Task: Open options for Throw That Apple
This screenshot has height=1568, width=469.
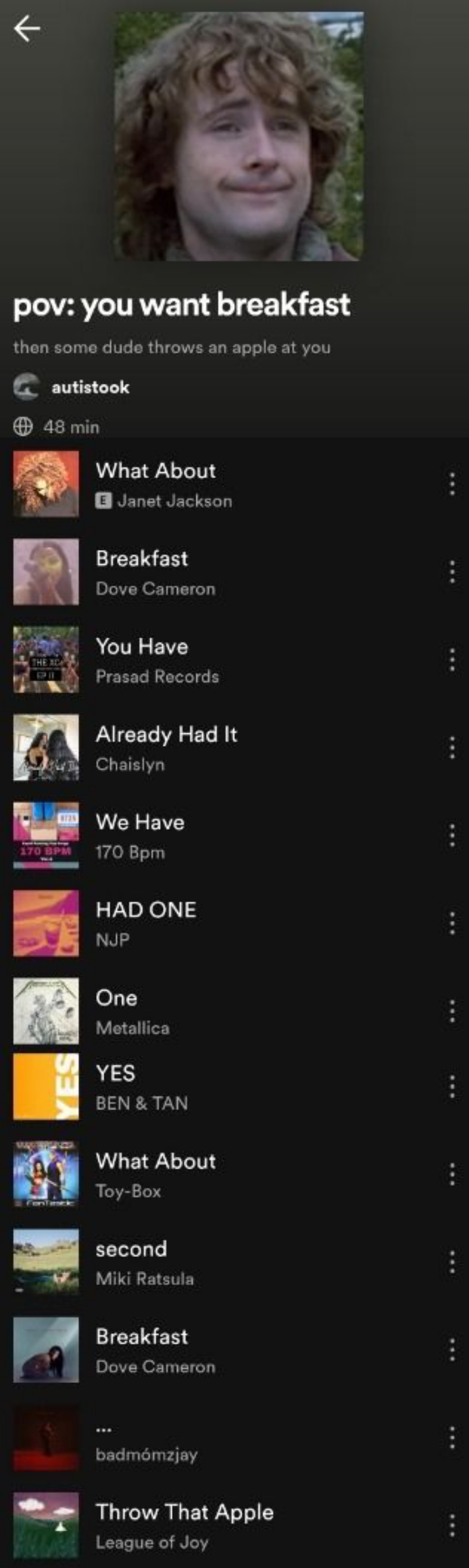Action: (451, 1526)
